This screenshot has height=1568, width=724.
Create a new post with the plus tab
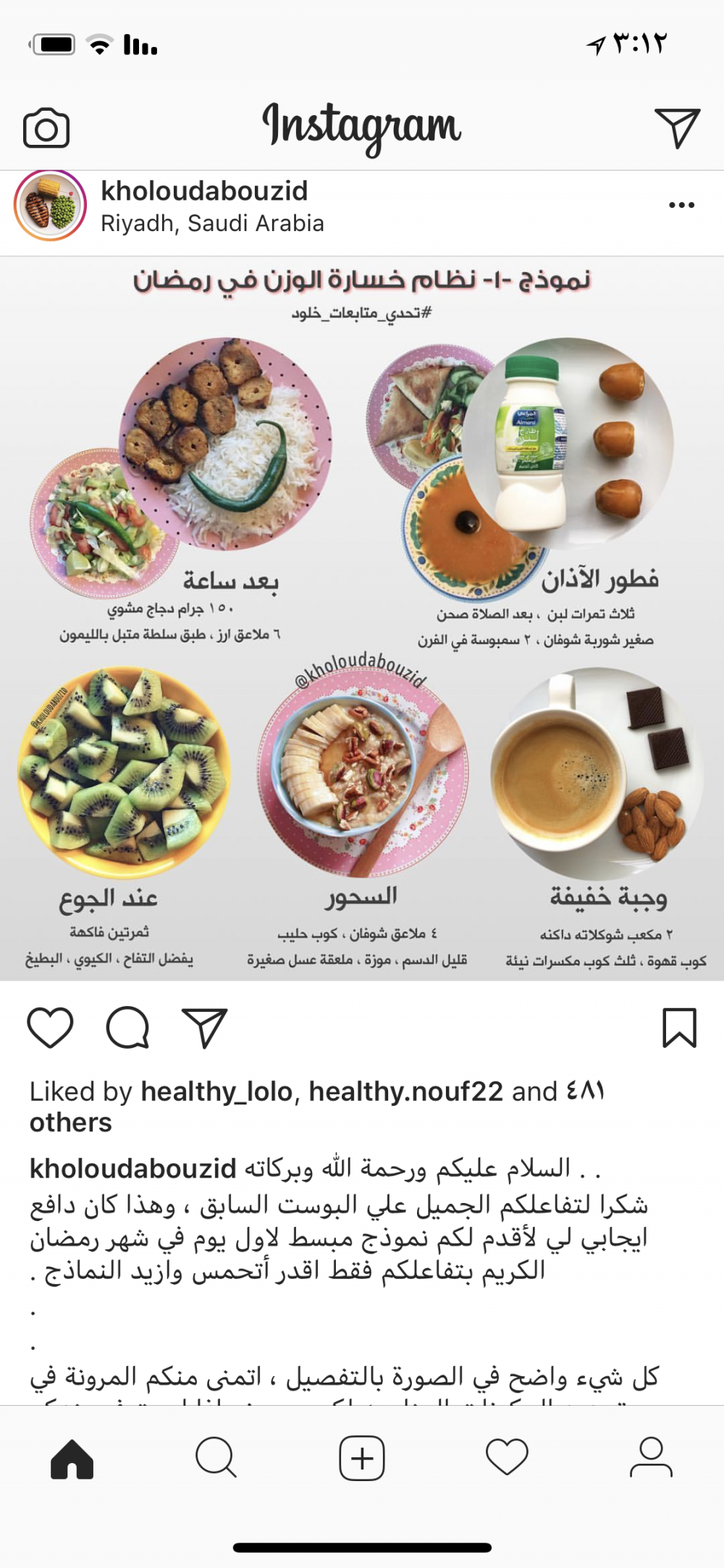pos(362,1458)
